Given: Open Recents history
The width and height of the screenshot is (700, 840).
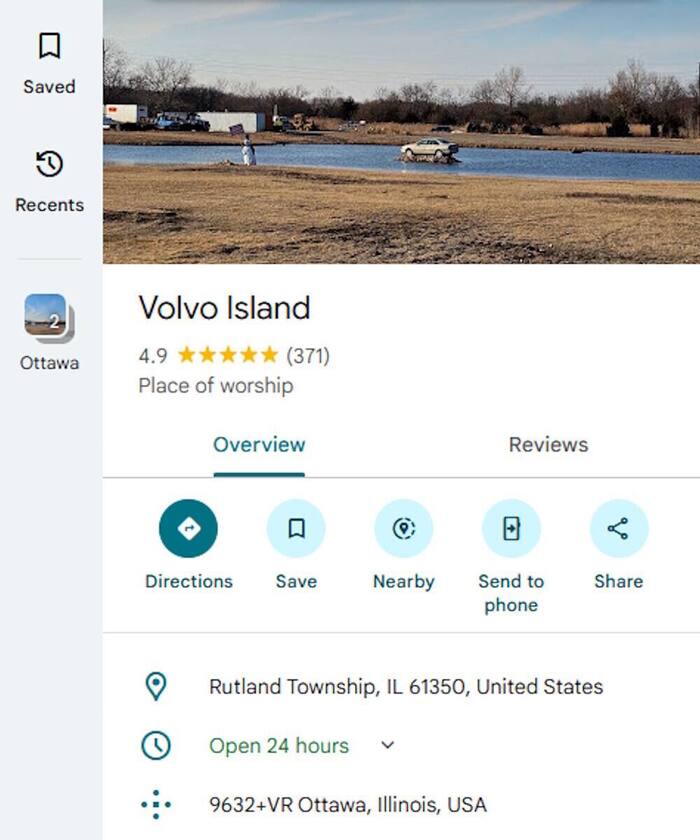Looking at the screenshot, I should tap(49, 181).
